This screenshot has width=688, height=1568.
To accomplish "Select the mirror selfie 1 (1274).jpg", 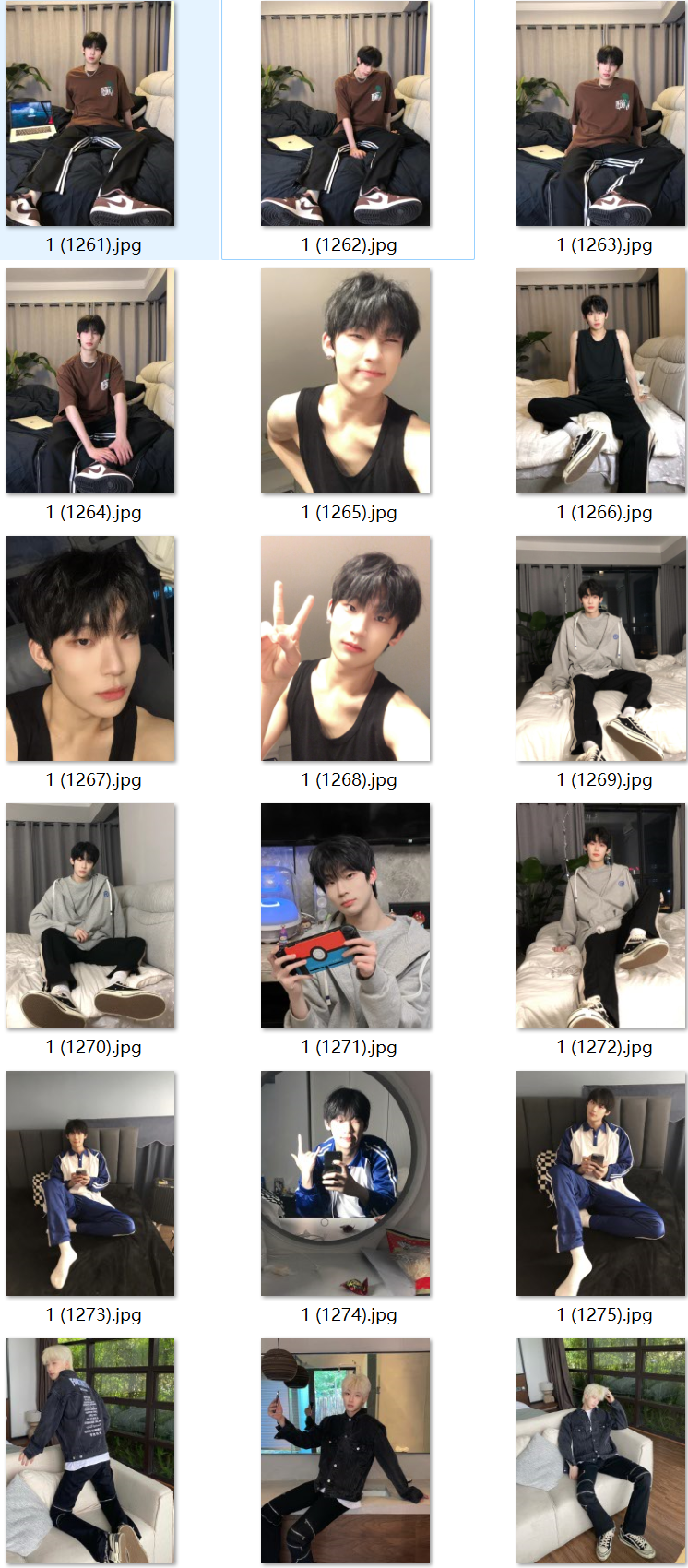I will pyautogui.click(x=345, y=1183).
